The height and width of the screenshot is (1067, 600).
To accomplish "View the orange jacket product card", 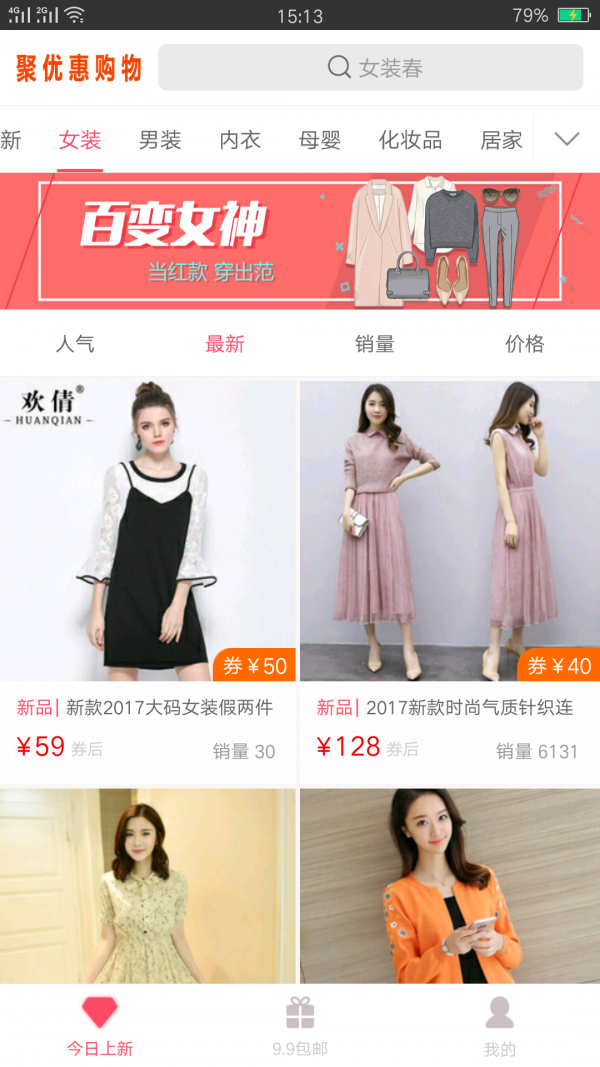I will coord(450,885).
